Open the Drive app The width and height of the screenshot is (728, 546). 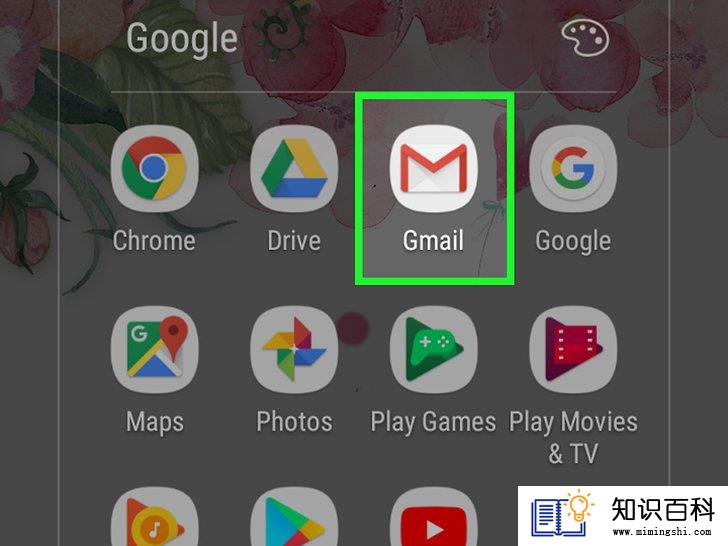[x=293, y=169]
